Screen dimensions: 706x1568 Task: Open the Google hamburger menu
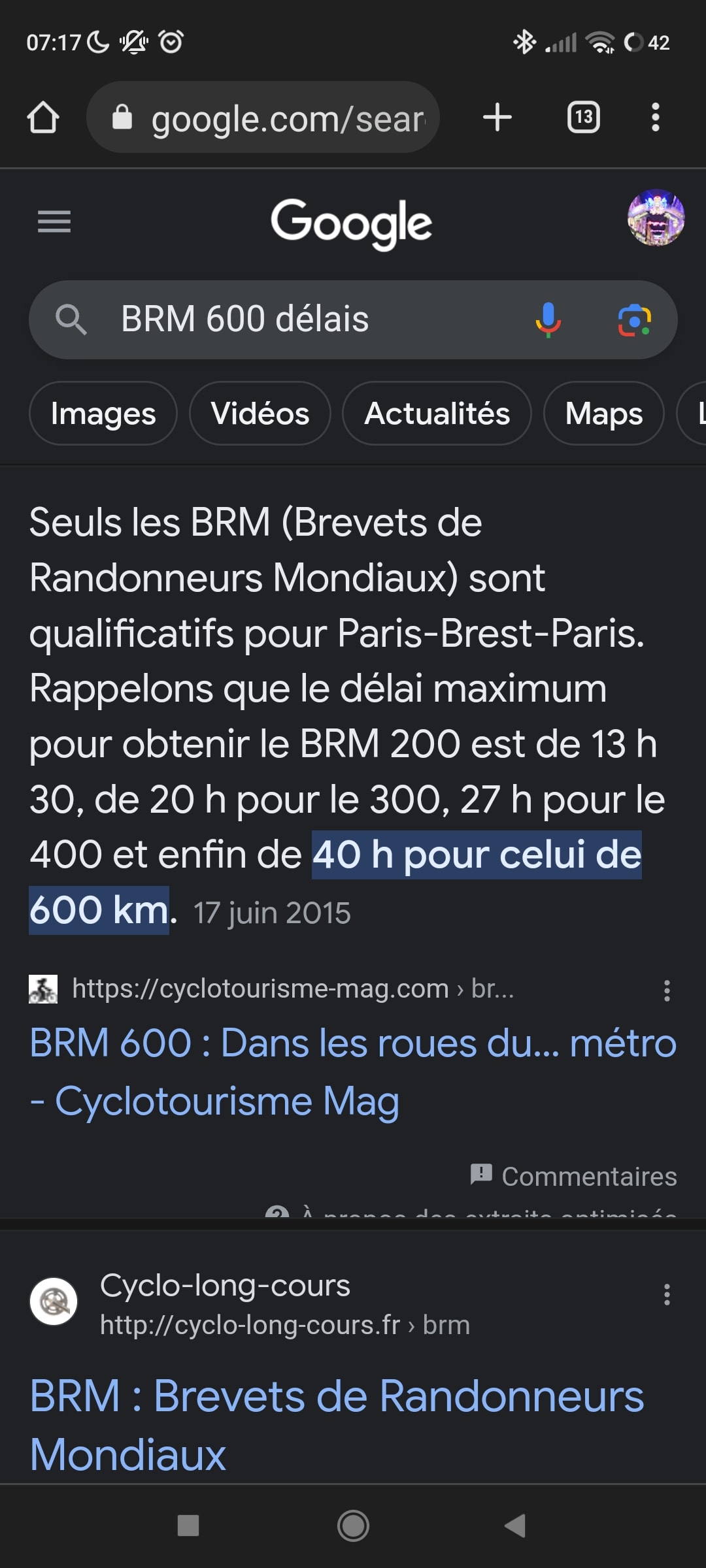pyautogui.click(x=54, y=222)
